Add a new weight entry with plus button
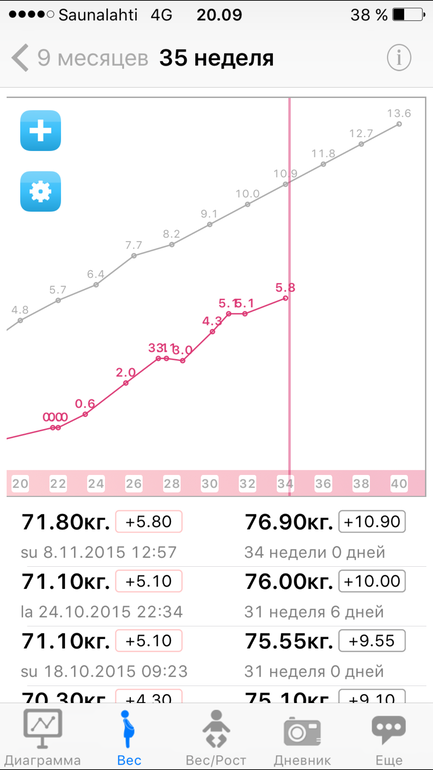This screenshot has height=770, width=433. (40, 131)
